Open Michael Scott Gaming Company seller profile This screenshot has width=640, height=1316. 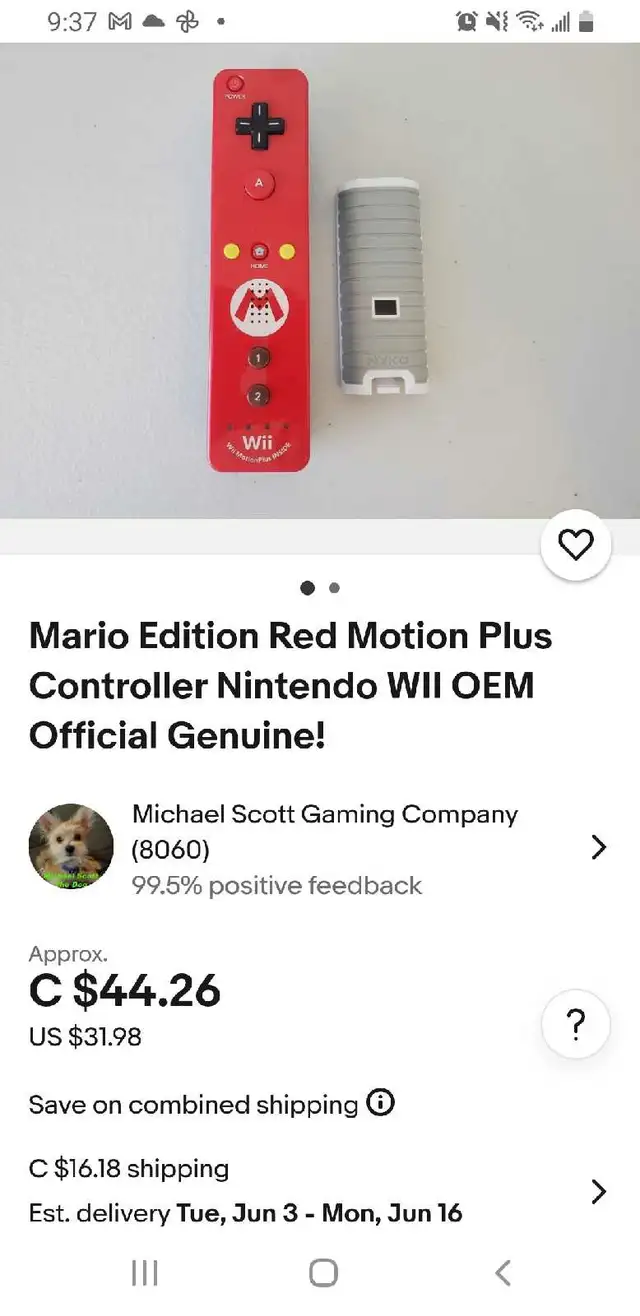click(x=320, y=848)
